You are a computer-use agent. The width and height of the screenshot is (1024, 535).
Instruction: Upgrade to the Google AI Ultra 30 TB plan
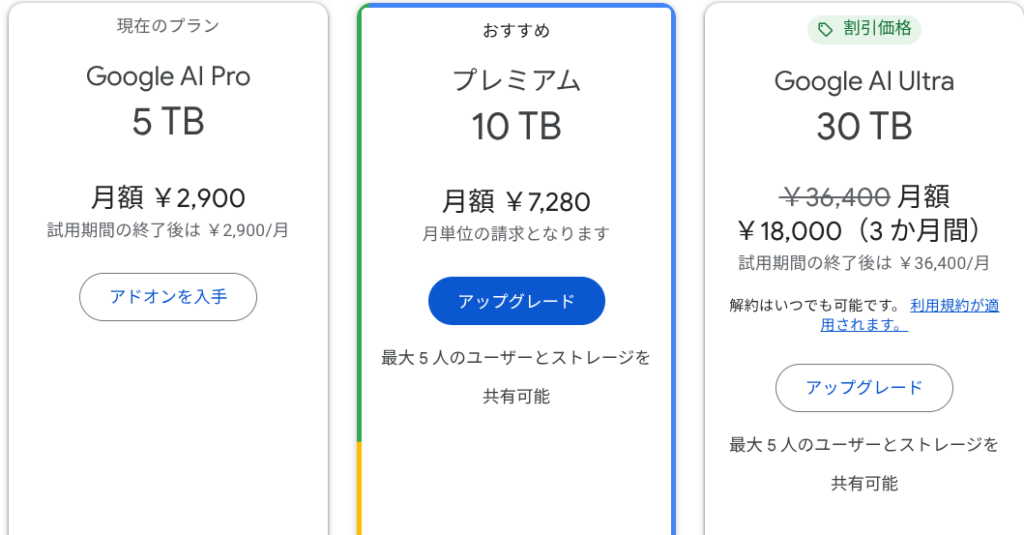(x=864, y=388)
